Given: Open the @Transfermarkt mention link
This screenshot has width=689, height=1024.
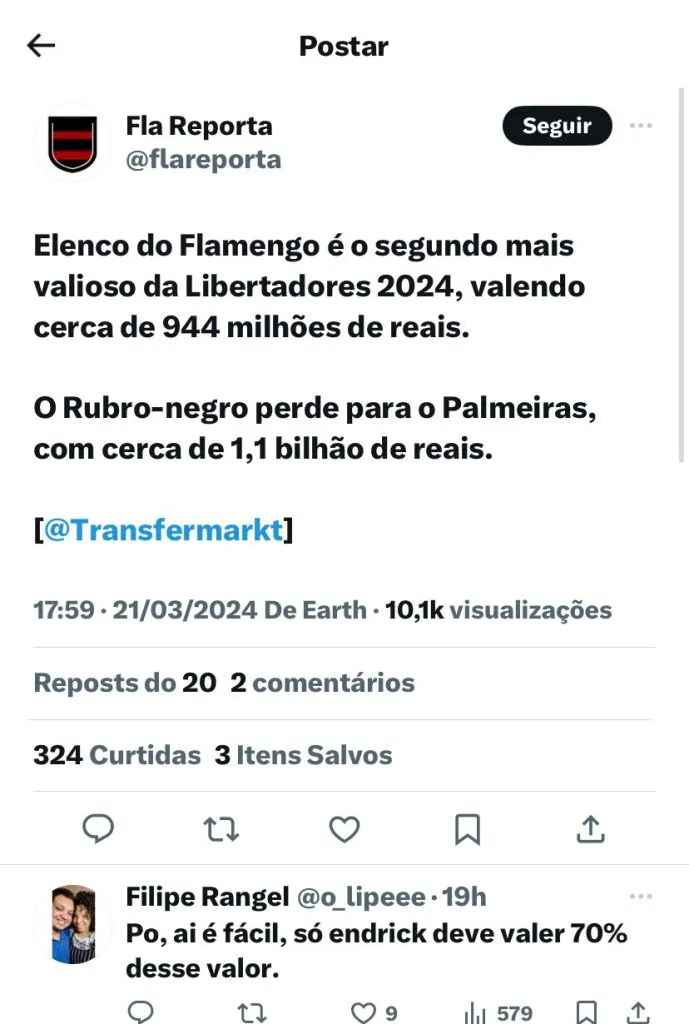Looking at the screenshot, I should [164, 530].
